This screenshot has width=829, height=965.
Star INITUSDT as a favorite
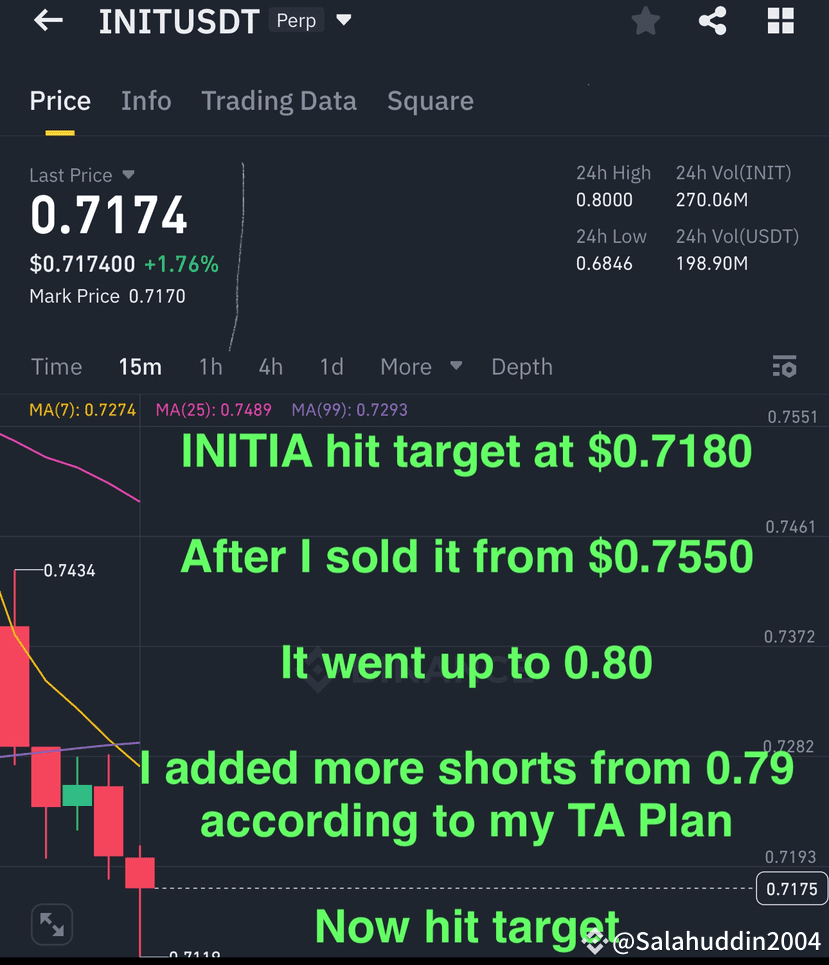pos(645,20)
